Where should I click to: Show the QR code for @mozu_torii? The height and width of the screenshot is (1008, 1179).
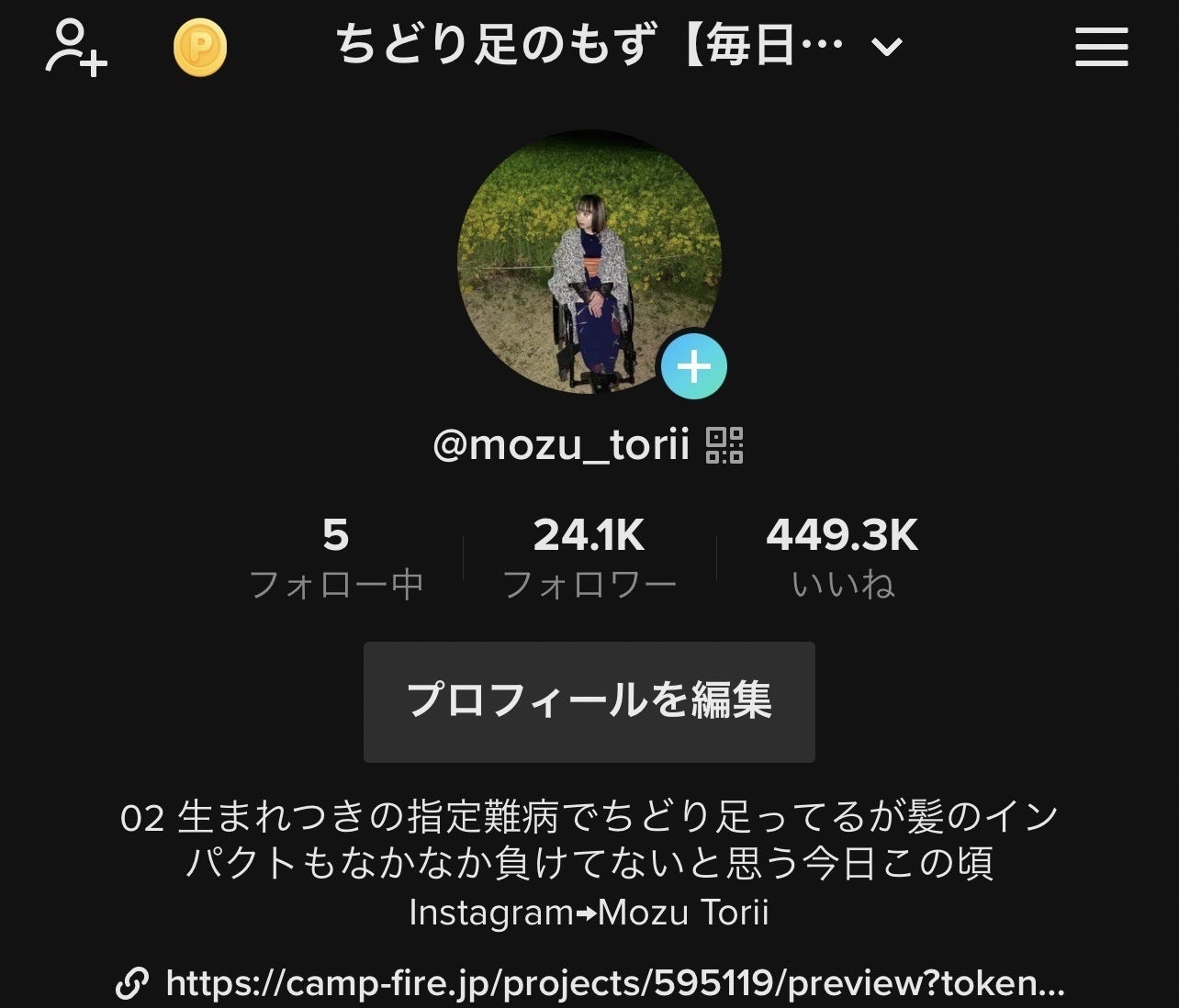click(724, 446)
